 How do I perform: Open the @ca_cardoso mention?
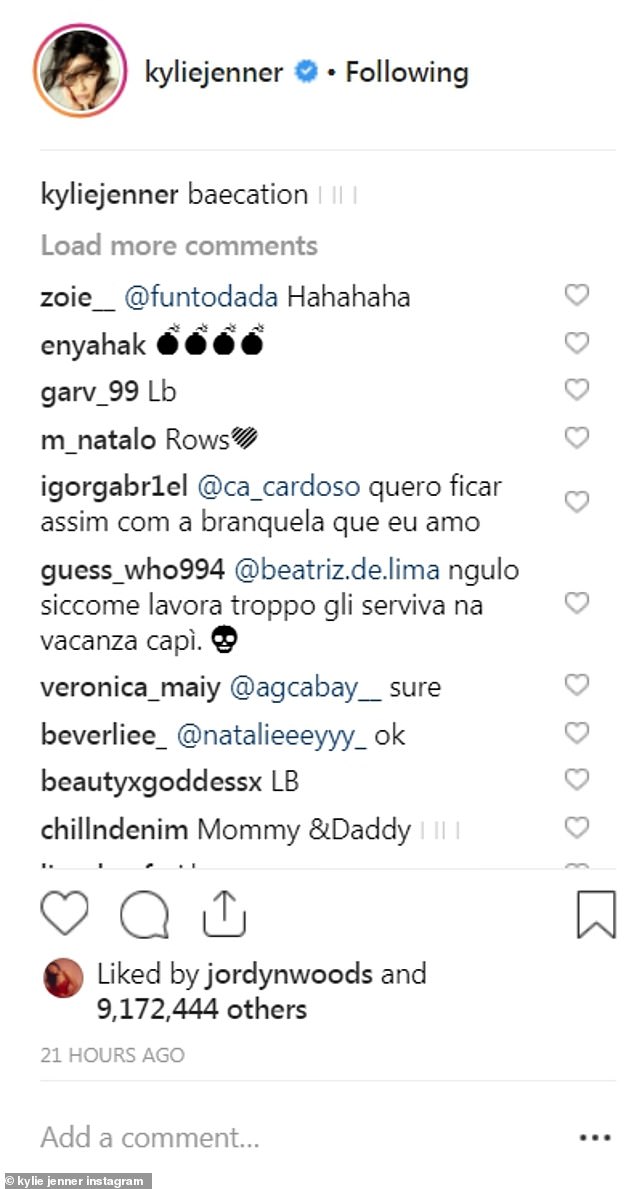(278, 487)
